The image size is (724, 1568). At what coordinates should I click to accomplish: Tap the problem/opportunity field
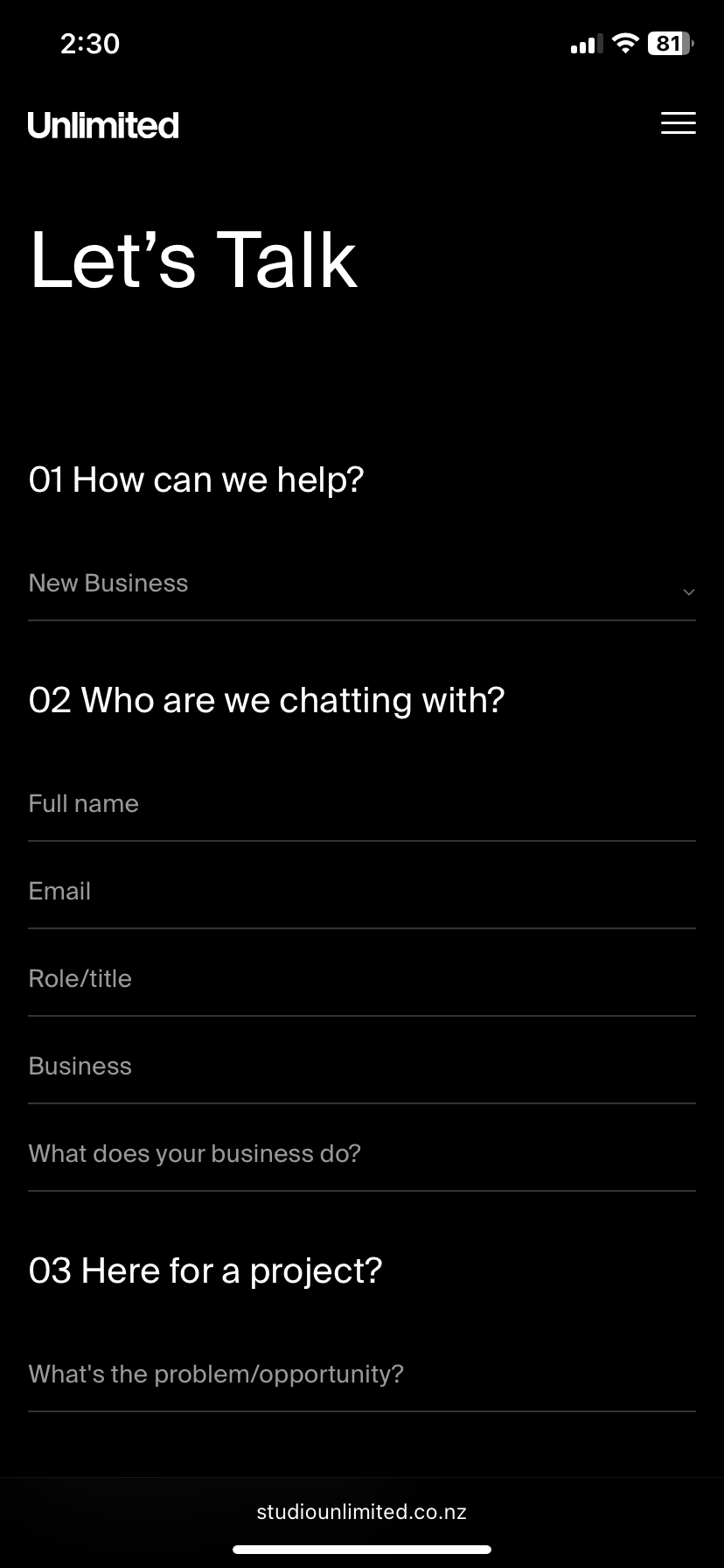coord(361,1375)
